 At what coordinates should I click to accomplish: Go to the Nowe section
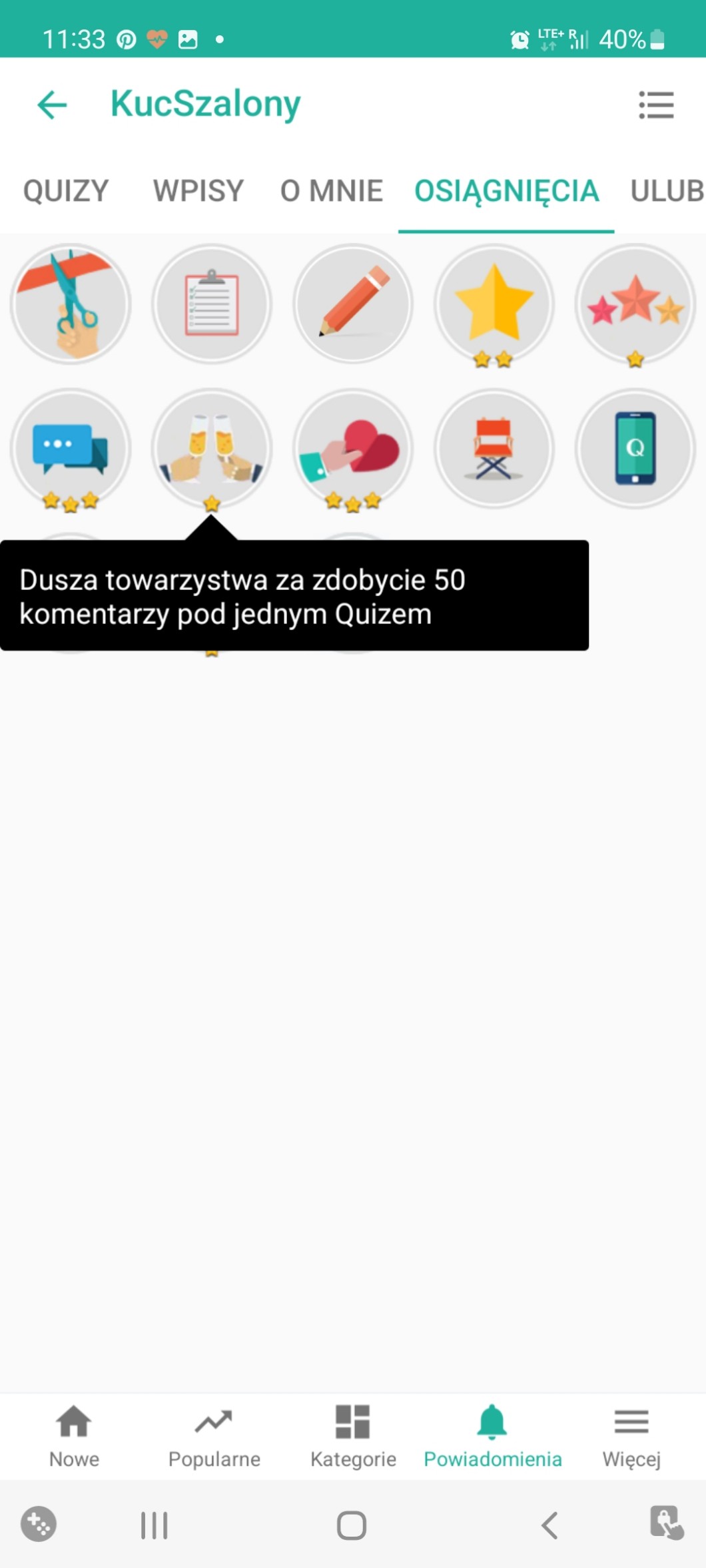(x=74, y=1437)
